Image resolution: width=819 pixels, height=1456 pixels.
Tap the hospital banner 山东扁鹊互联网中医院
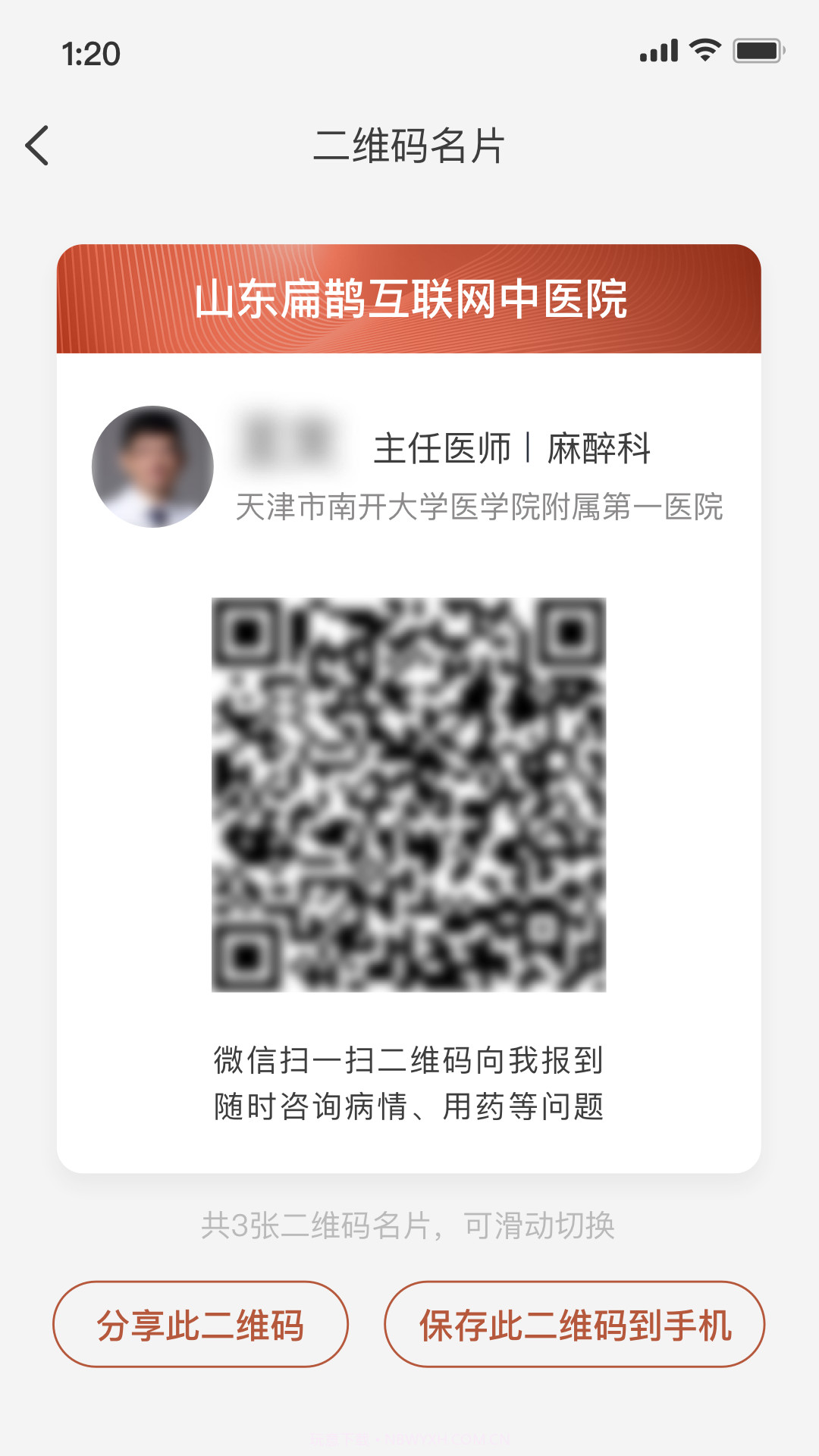coord(409,300)
